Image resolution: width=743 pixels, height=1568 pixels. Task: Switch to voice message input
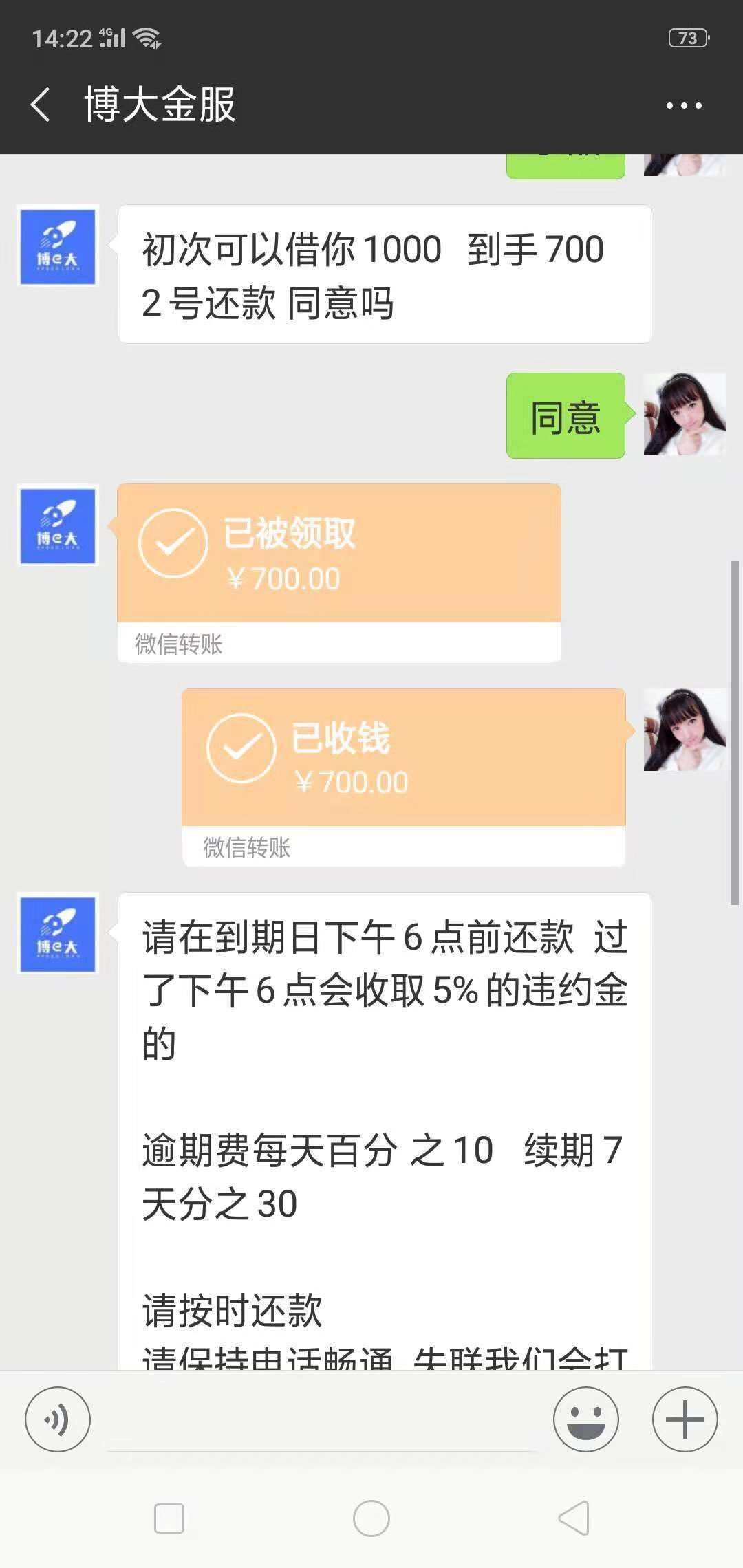[58, 1419]
